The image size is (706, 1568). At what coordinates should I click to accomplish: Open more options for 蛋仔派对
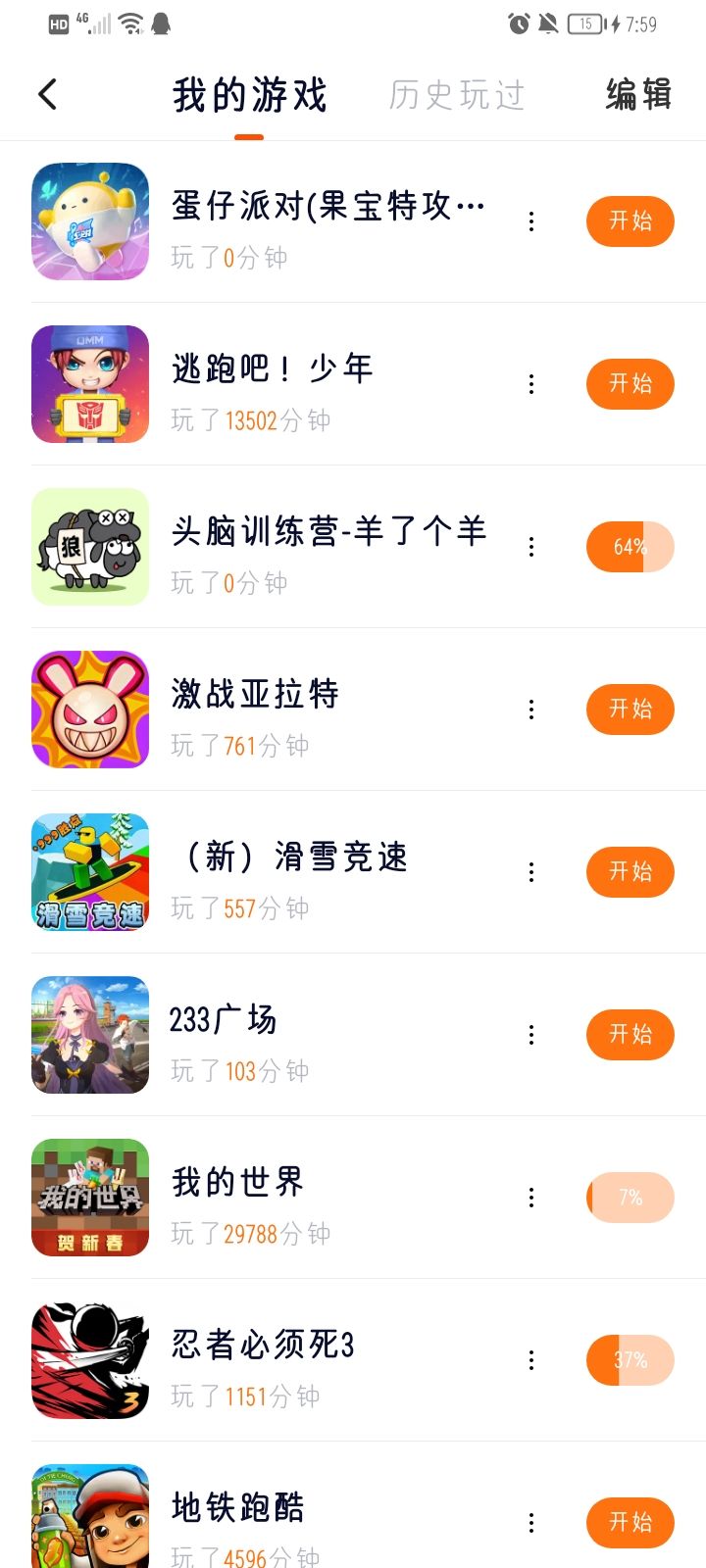(531, 221)
